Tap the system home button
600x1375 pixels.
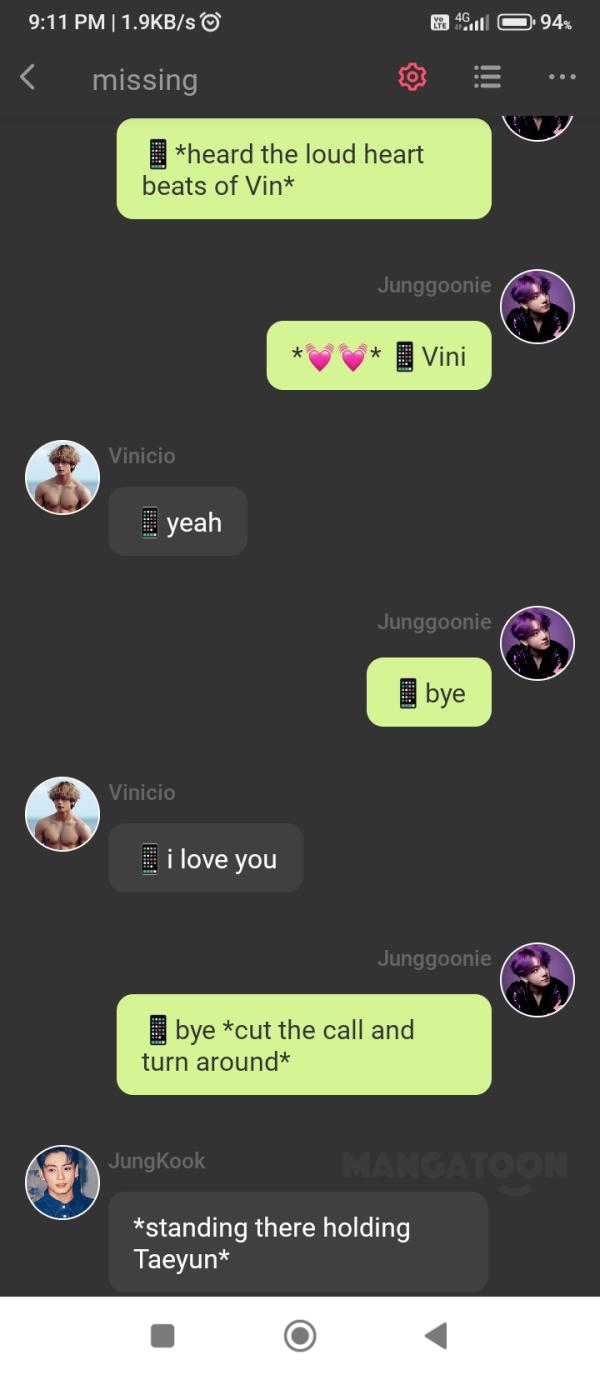[300, 1335]
